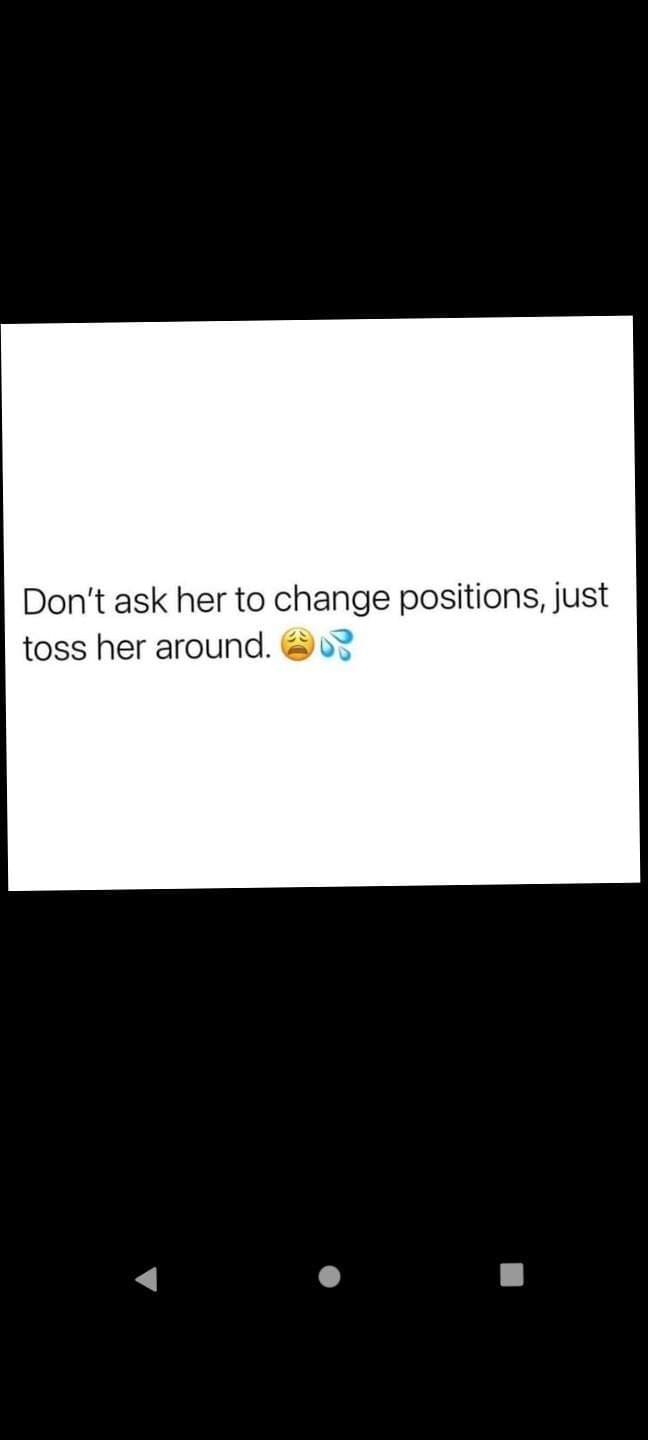
Task: Go to the home screen
Action: tap(329, 1276)
